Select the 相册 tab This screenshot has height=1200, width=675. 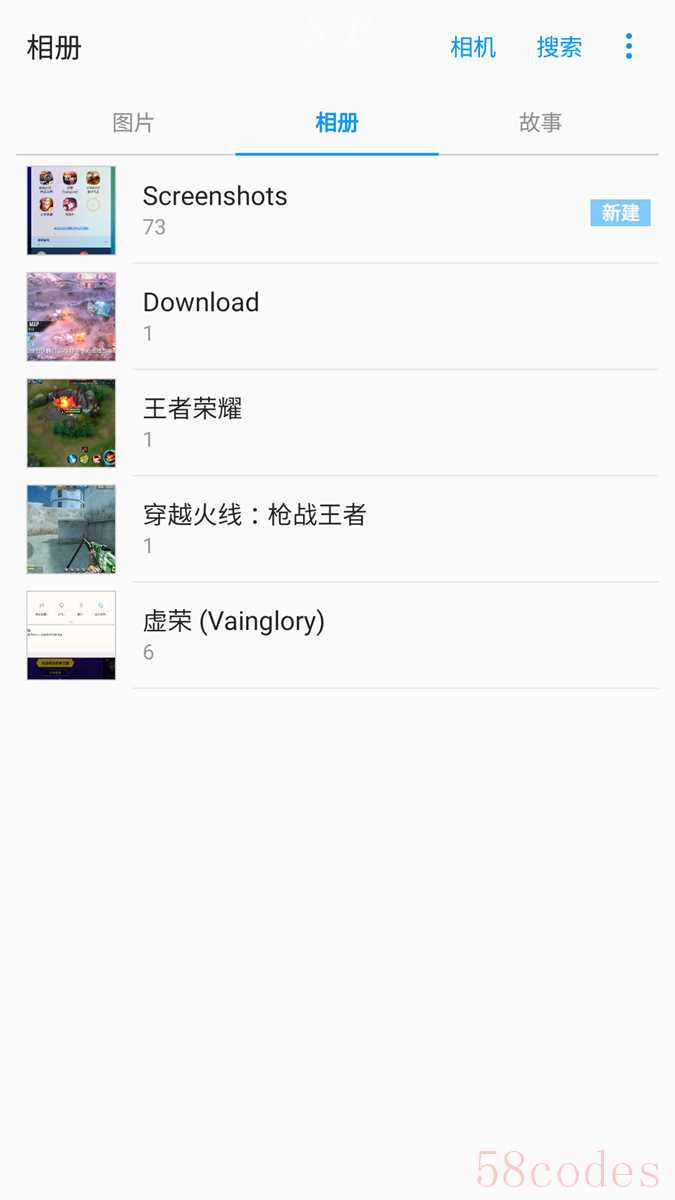[337, 123]
